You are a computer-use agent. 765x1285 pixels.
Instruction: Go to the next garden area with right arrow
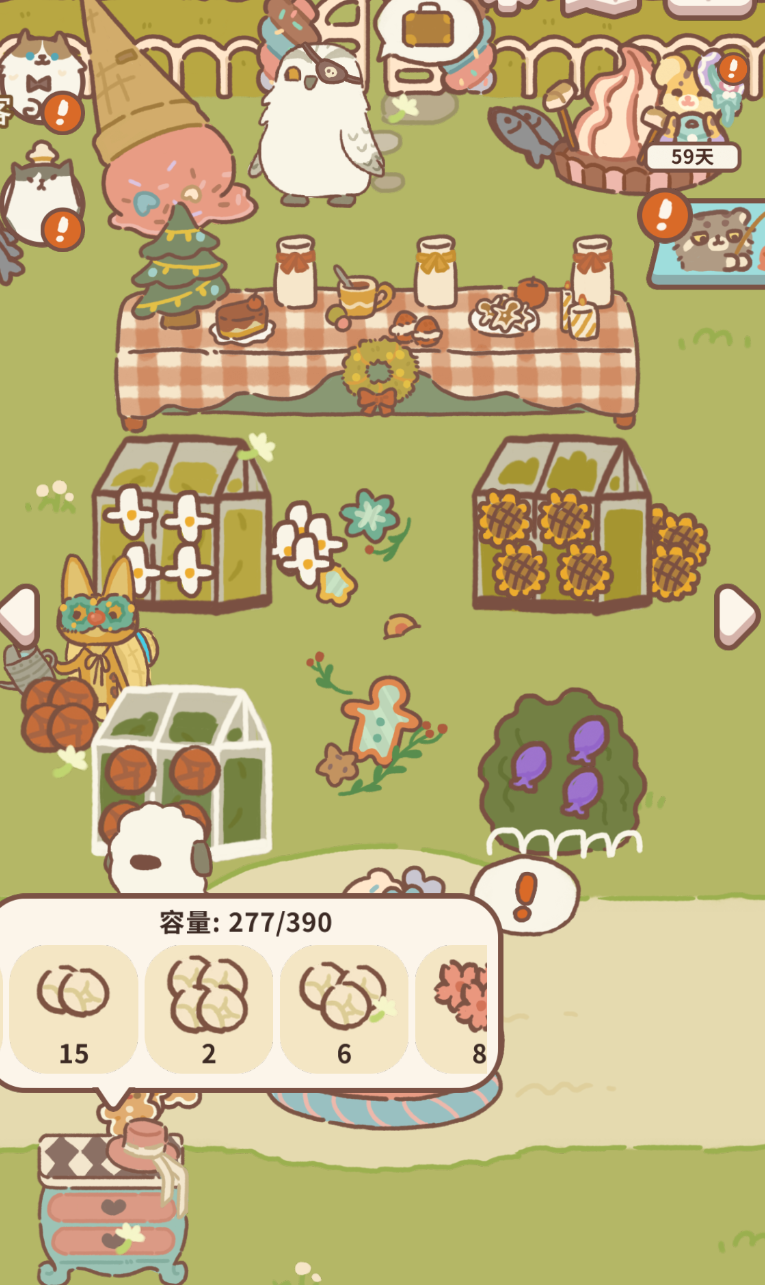(x=738, y=617)
